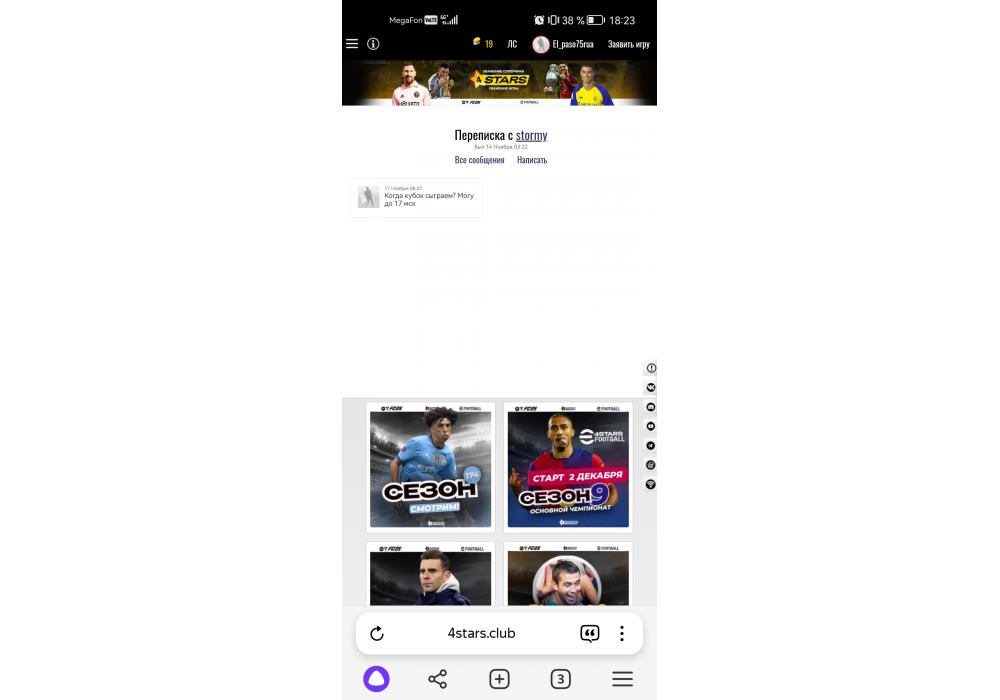Open the info circle icon

[373, 44]
